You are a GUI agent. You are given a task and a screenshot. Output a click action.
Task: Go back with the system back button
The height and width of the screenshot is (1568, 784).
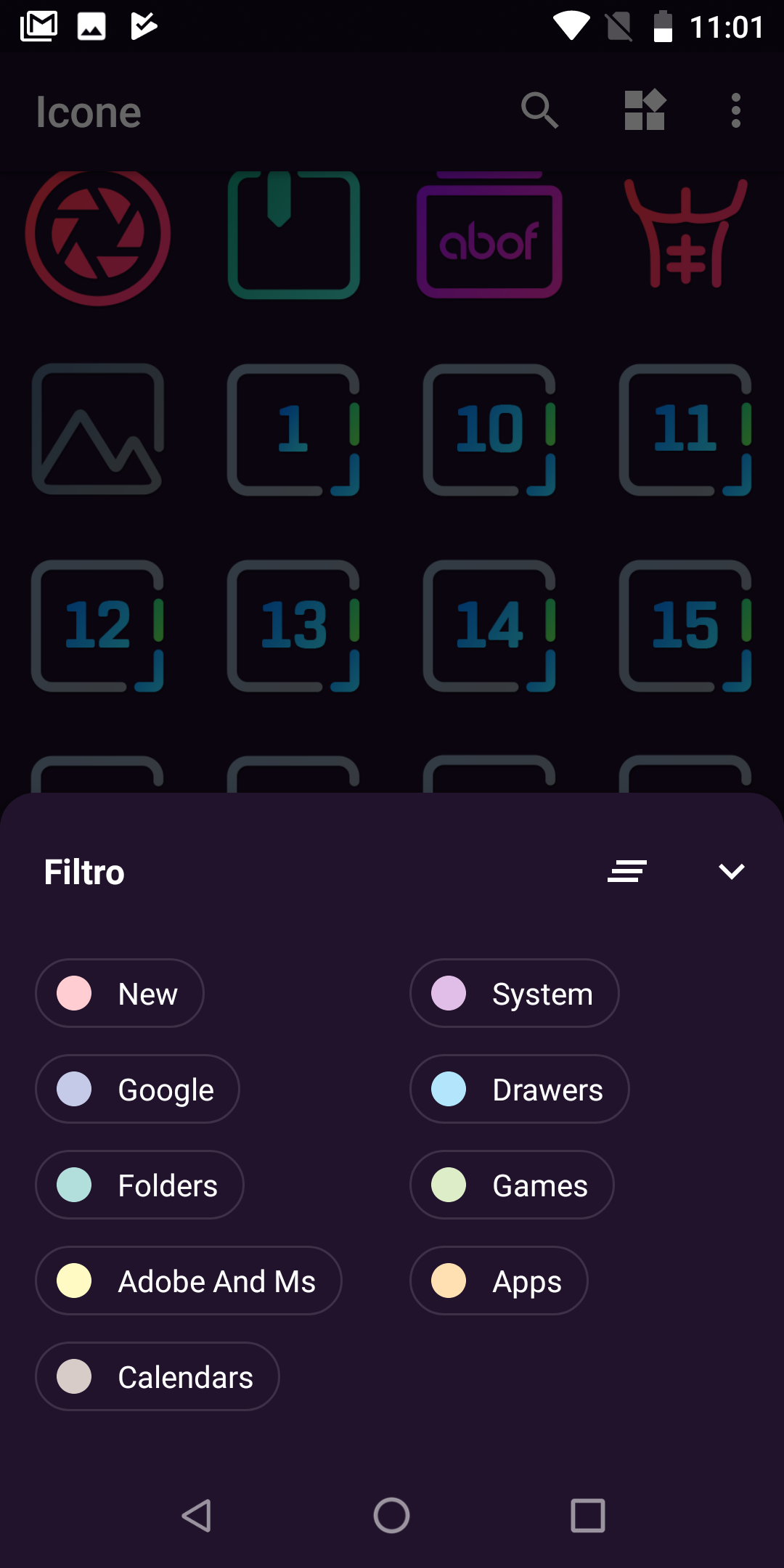(196, 1516)
